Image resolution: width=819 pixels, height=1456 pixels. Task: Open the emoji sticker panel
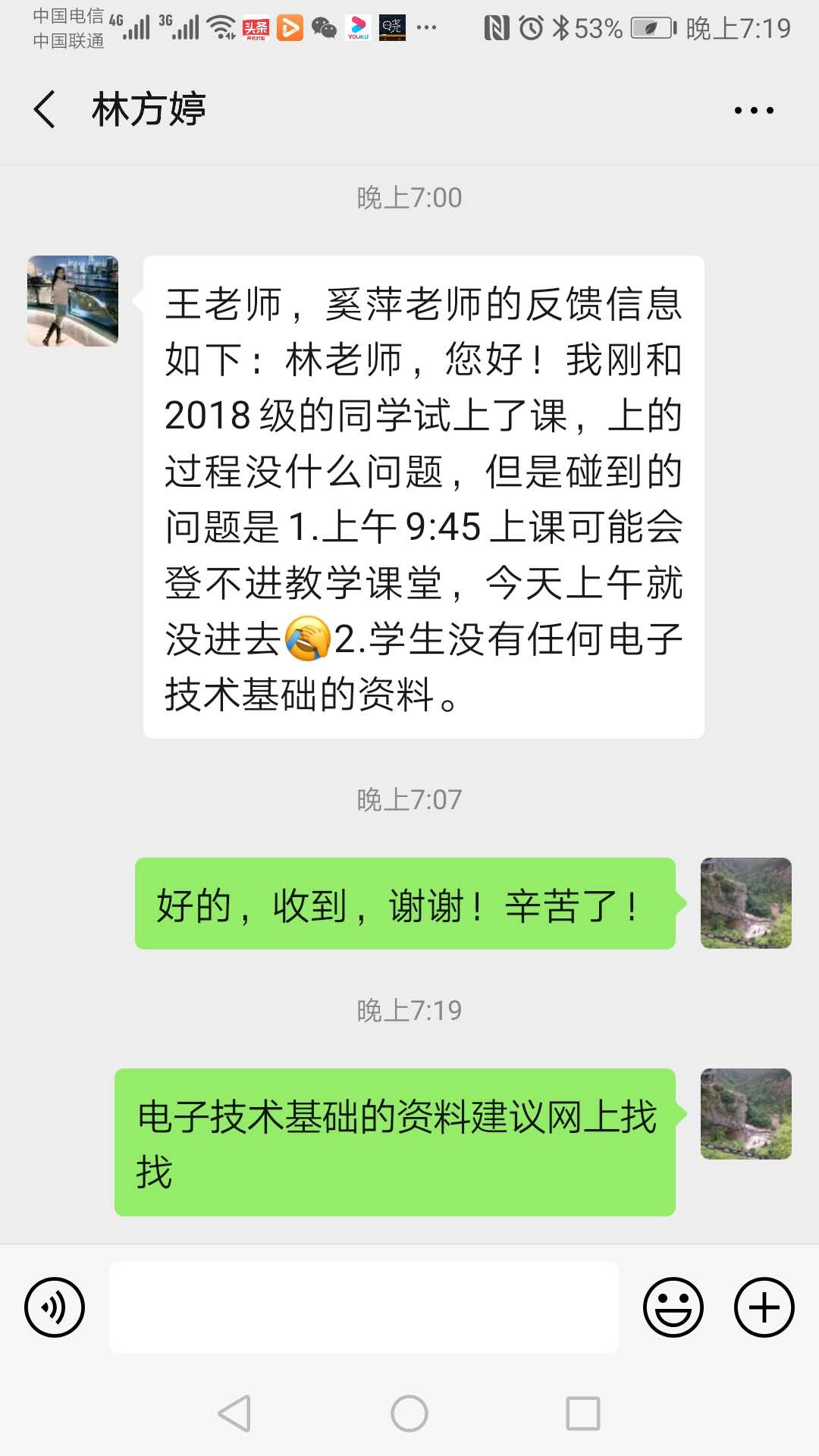tap(673, 1307)
